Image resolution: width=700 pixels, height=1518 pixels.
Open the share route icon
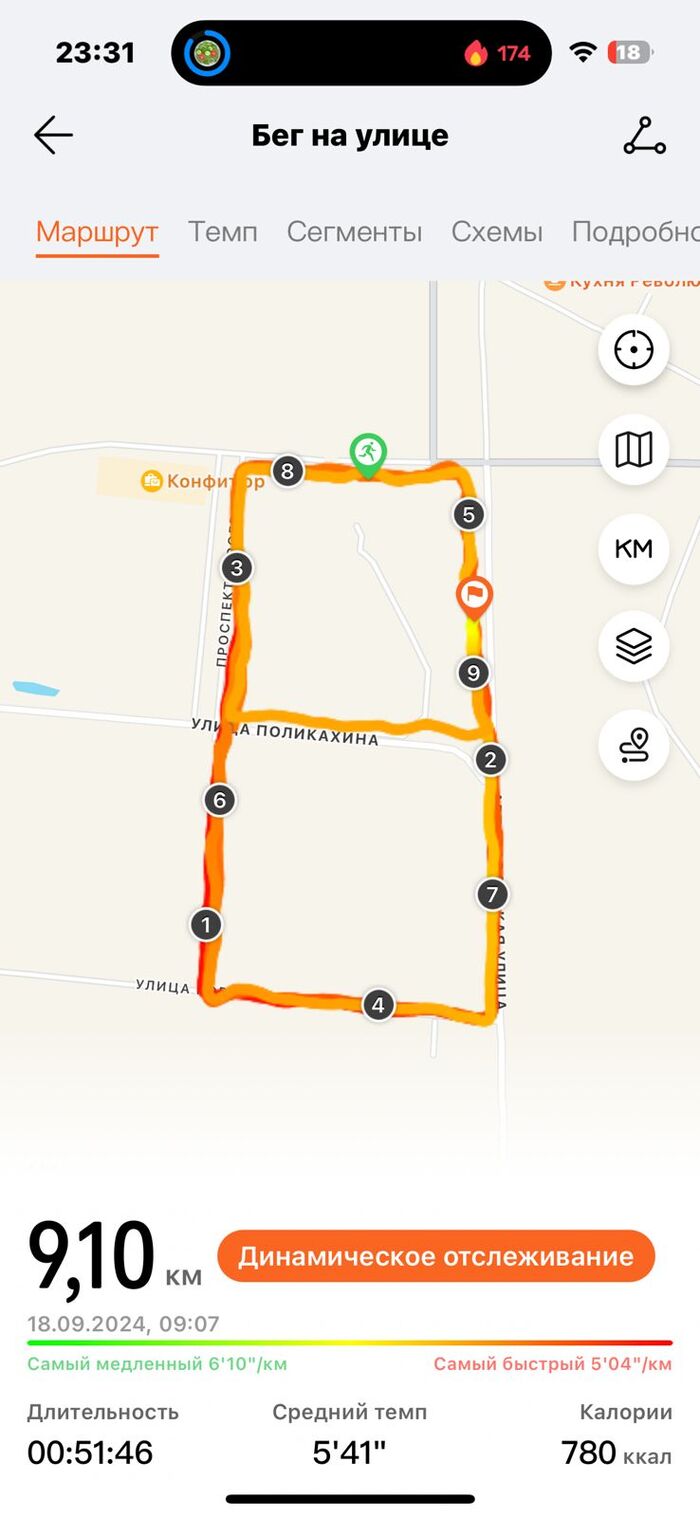[644, 136]
